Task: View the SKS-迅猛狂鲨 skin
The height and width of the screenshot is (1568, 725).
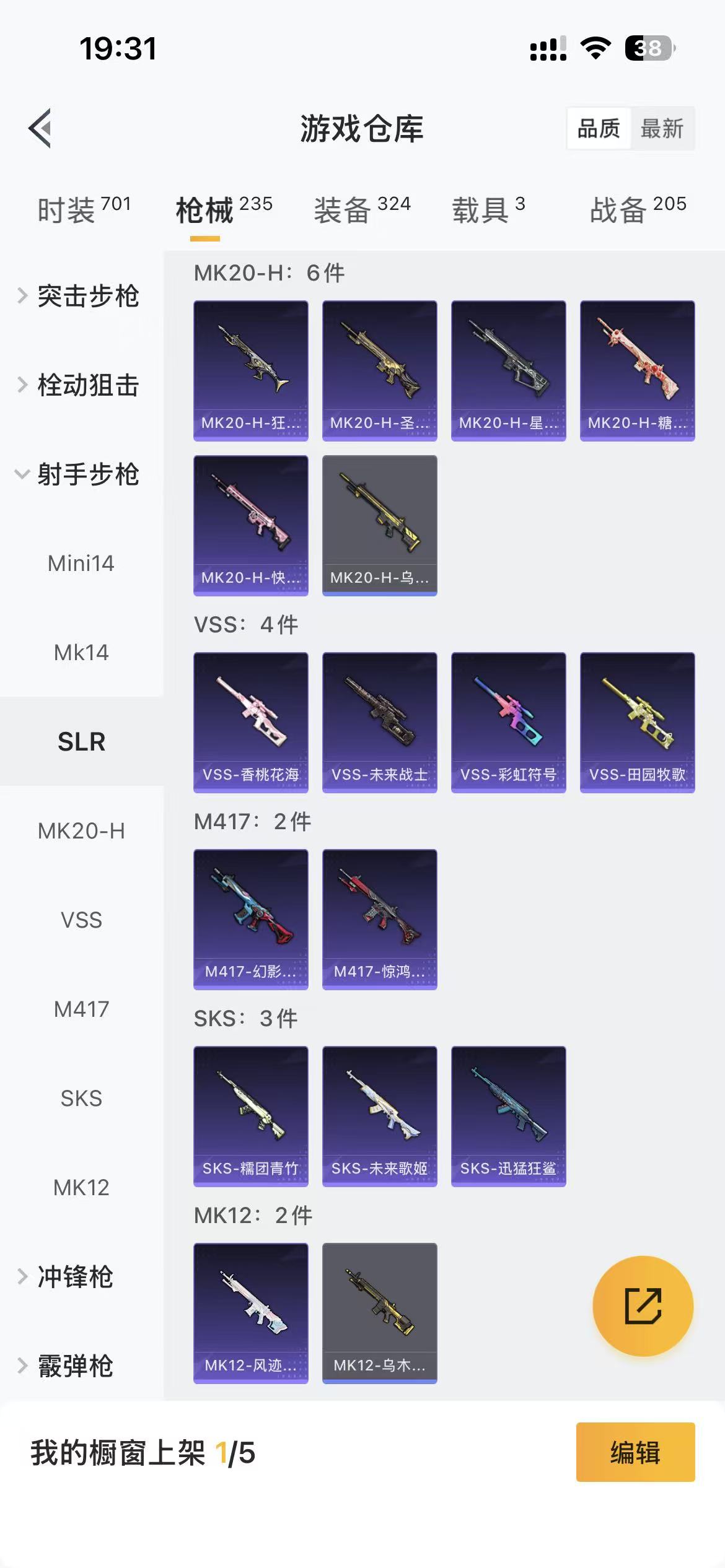Action: [x=509, y=1116]
